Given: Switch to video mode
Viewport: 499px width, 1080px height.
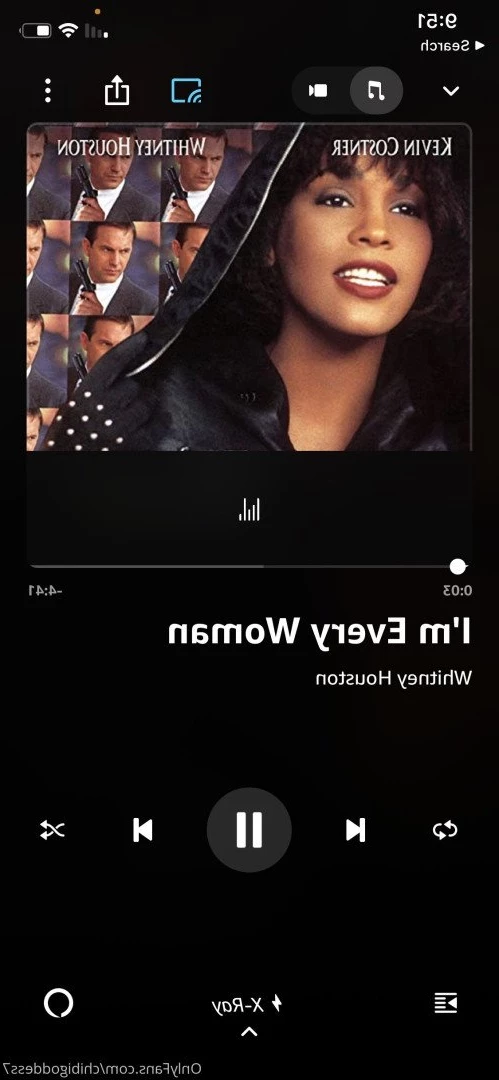Looking at the screenshot, I should click(318, 90).
